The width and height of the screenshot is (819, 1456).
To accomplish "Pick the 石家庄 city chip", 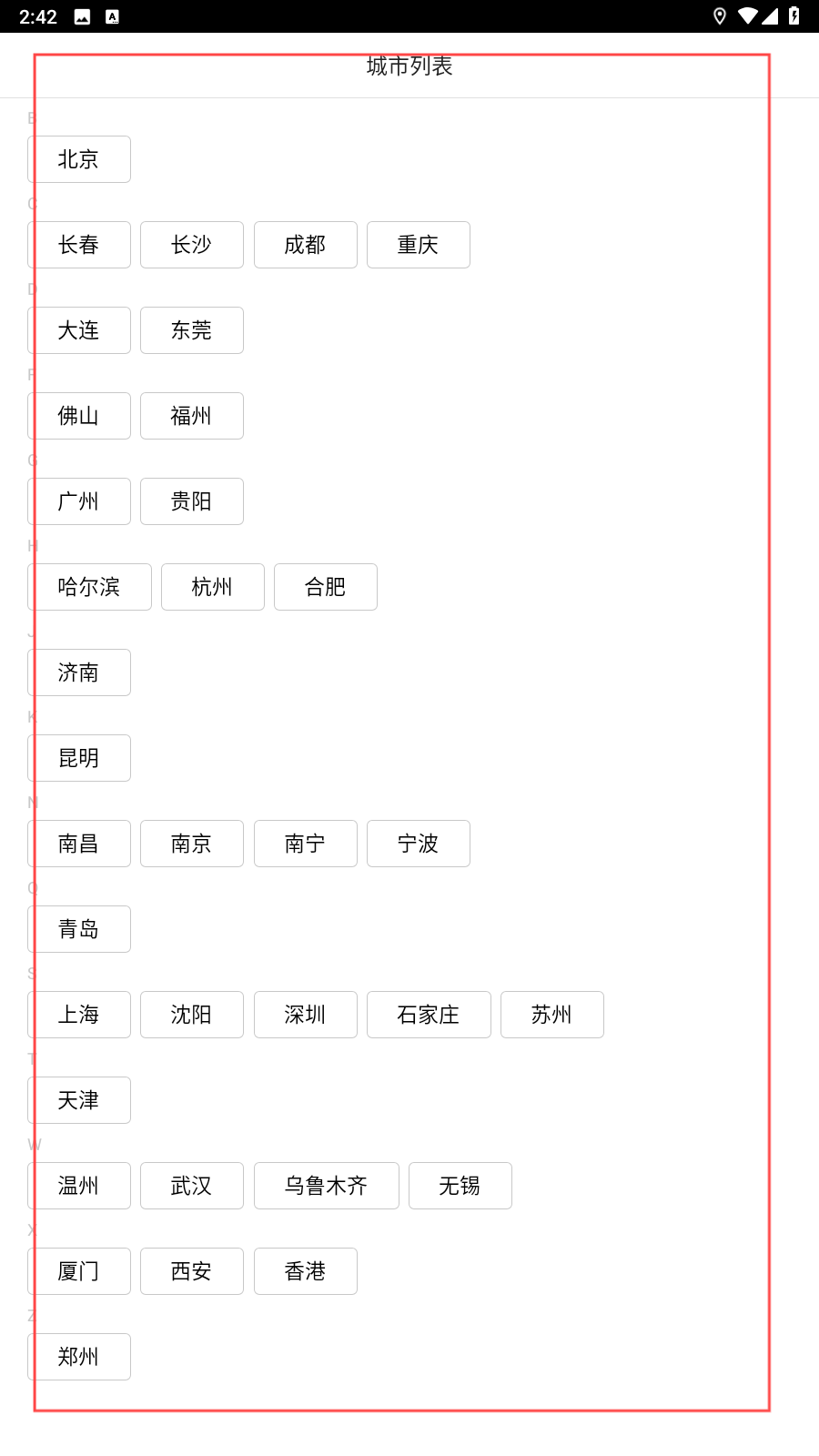I will [x=429, y=1015].
